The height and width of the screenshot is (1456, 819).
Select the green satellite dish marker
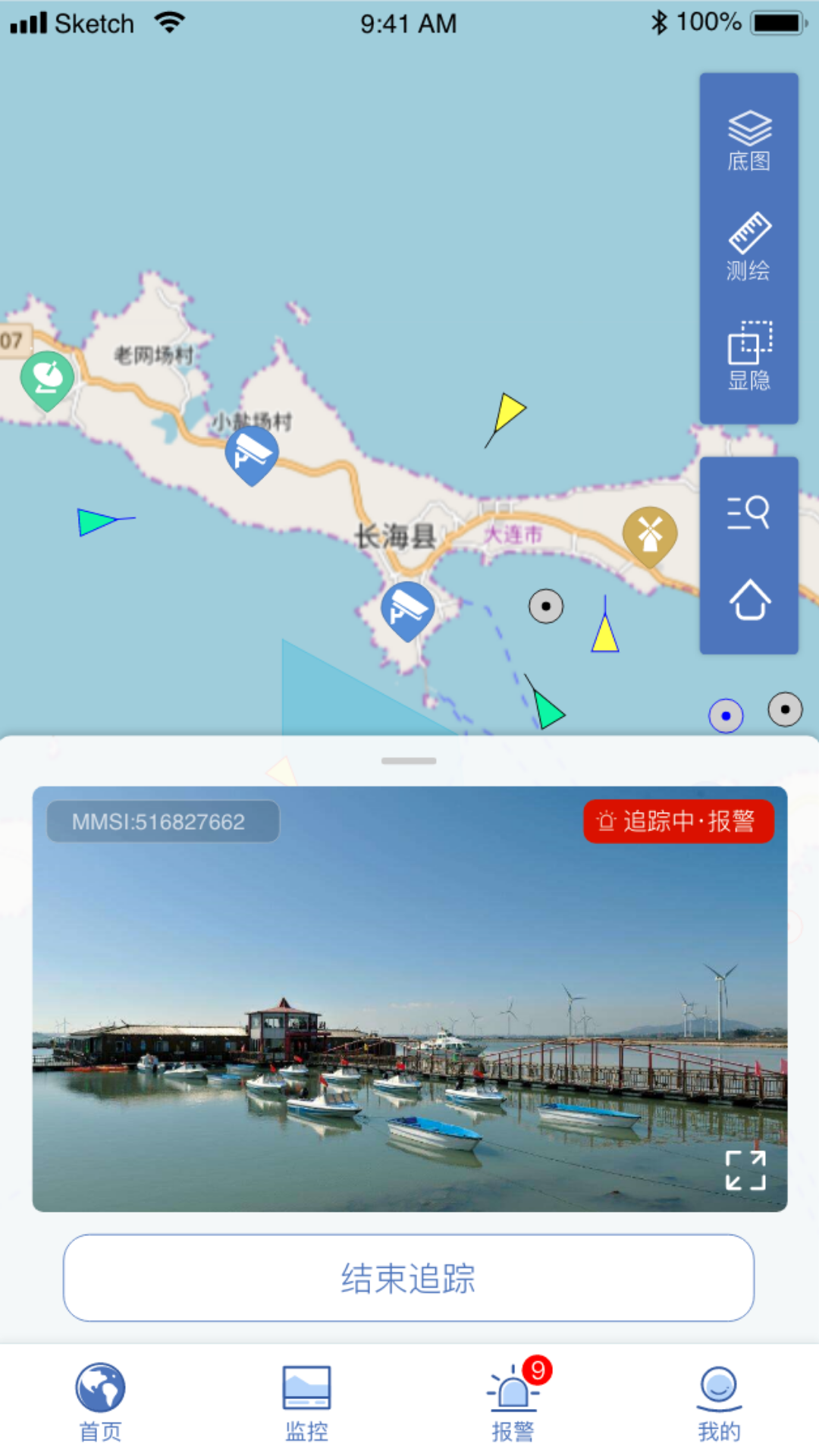tap(47, 378)
